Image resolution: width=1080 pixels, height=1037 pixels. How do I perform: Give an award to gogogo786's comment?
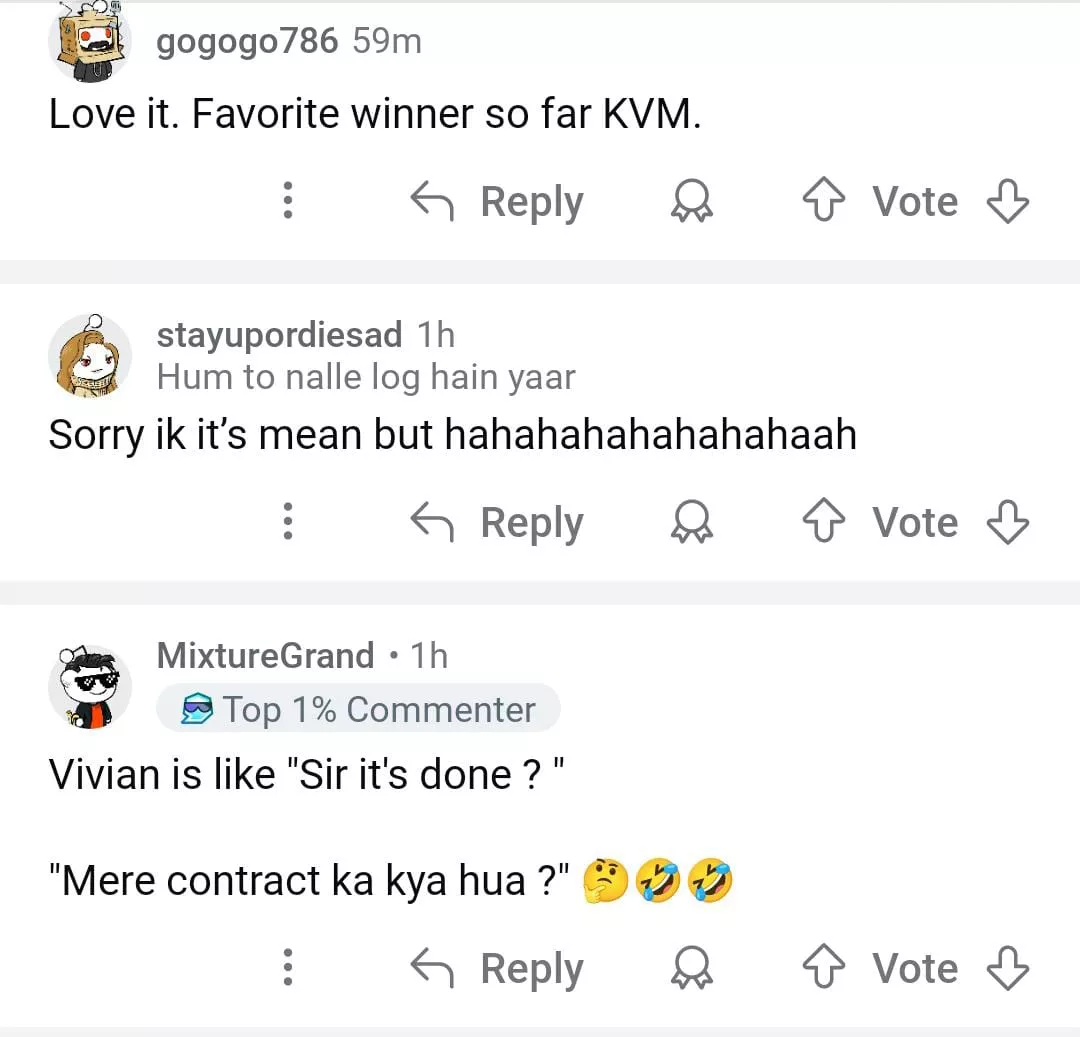coord(691,203)
